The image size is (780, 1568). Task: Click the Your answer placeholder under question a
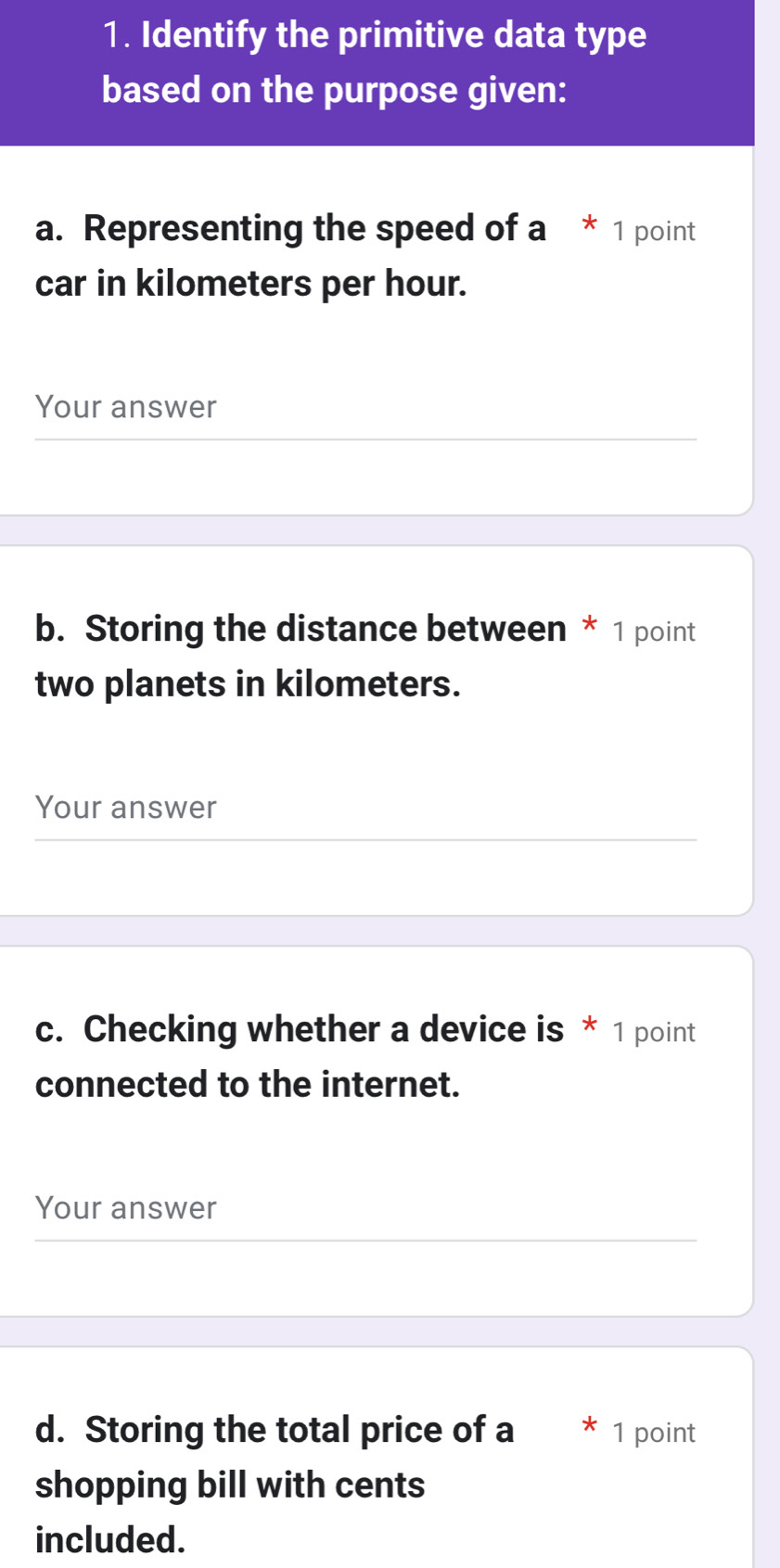click(125, 406)
